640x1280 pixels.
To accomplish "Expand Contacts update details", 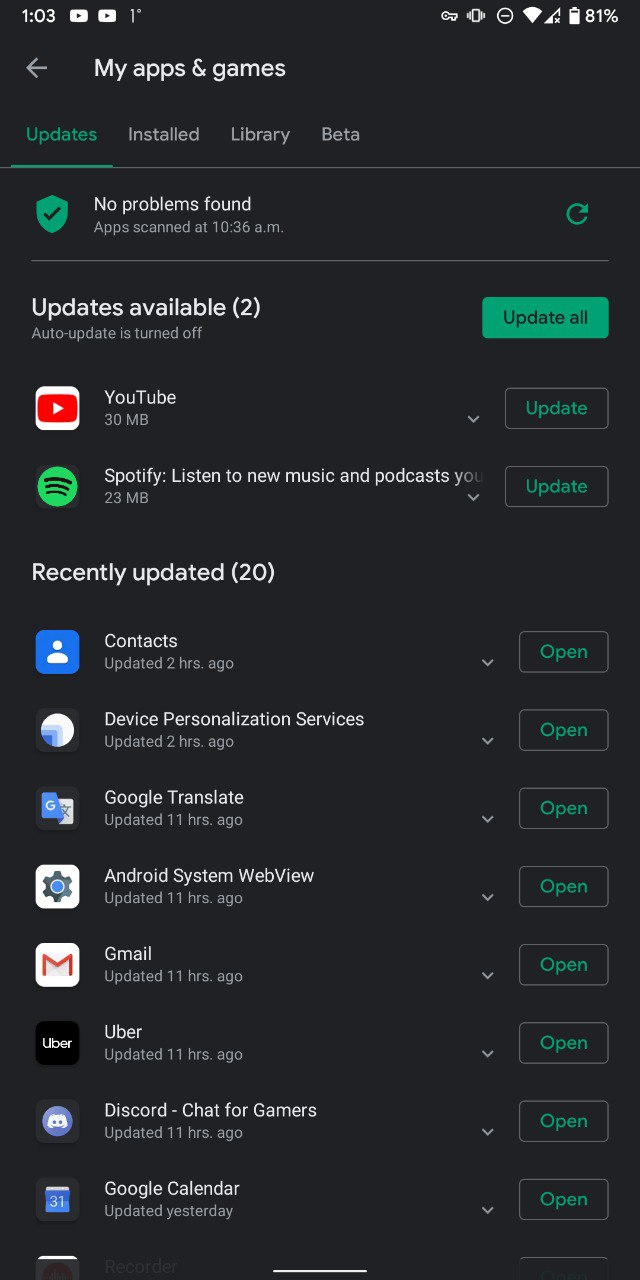I will point(488,663).
